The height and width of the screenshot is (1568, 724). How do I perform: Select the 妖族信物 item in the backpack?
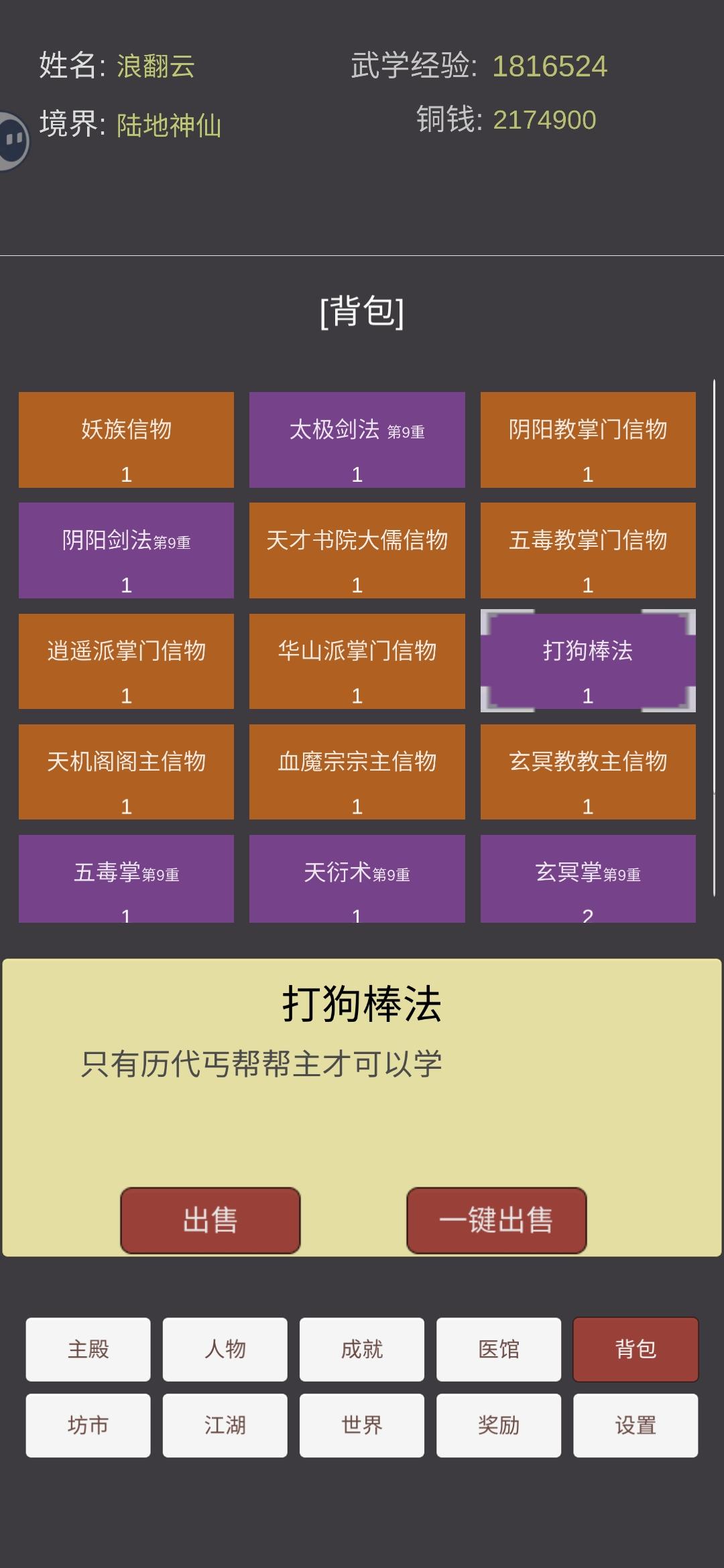point(125,439)
